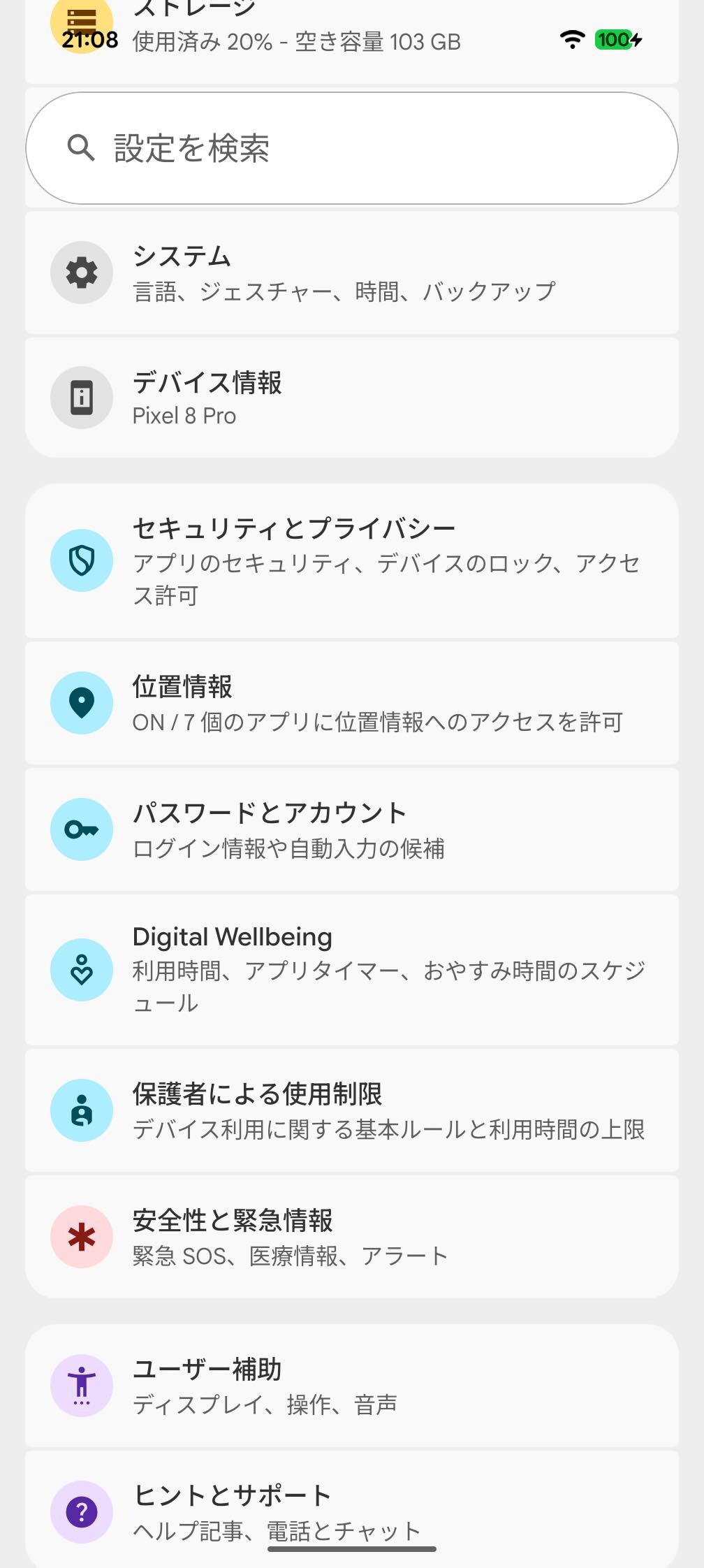Viewport: 704px width, 1568px height.
Task: Open ヒントとサポート
Action: point(352,1511)
